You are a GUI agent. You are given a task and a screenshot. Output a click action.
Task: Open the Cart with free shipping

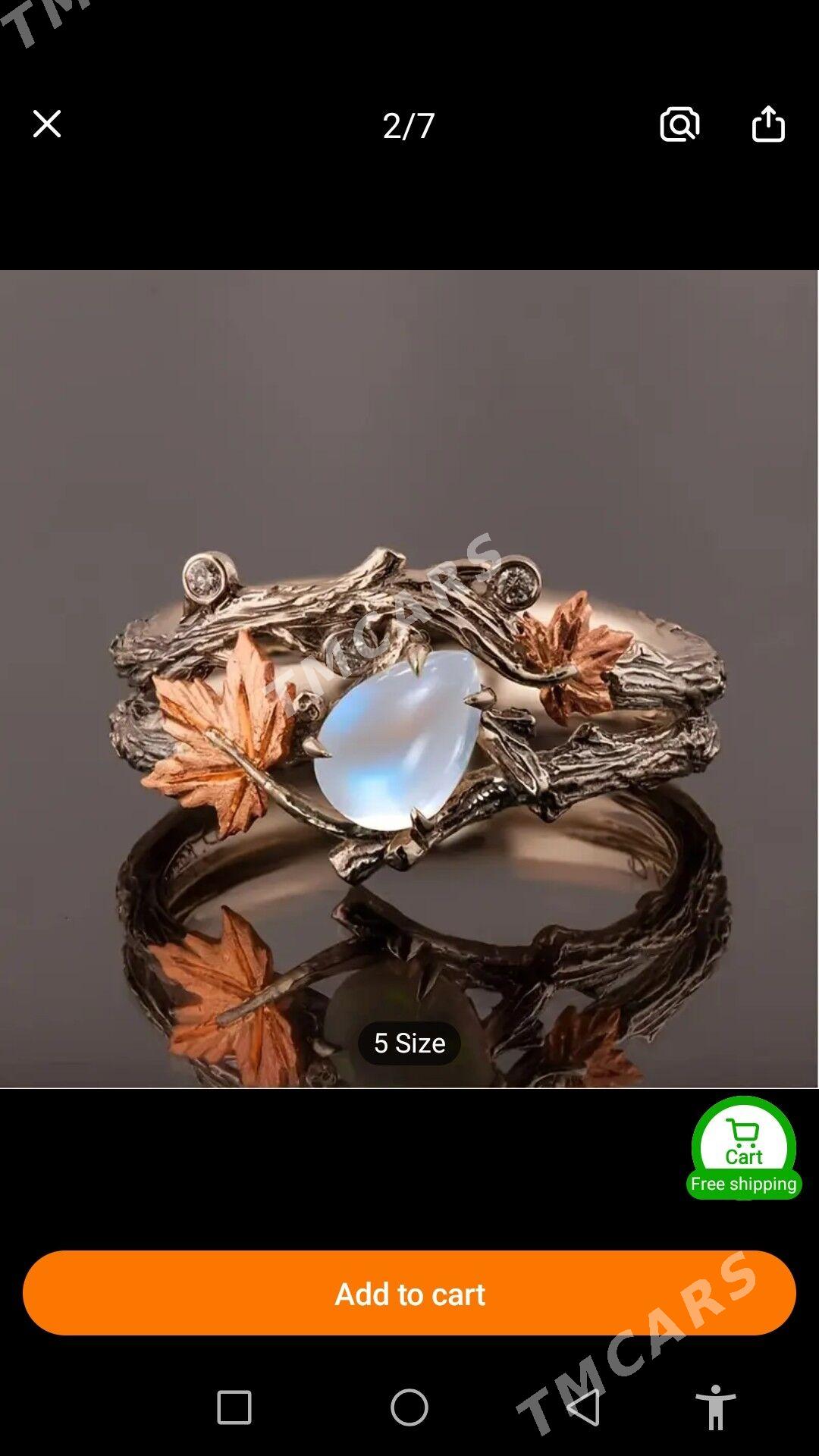point(744,1148)
